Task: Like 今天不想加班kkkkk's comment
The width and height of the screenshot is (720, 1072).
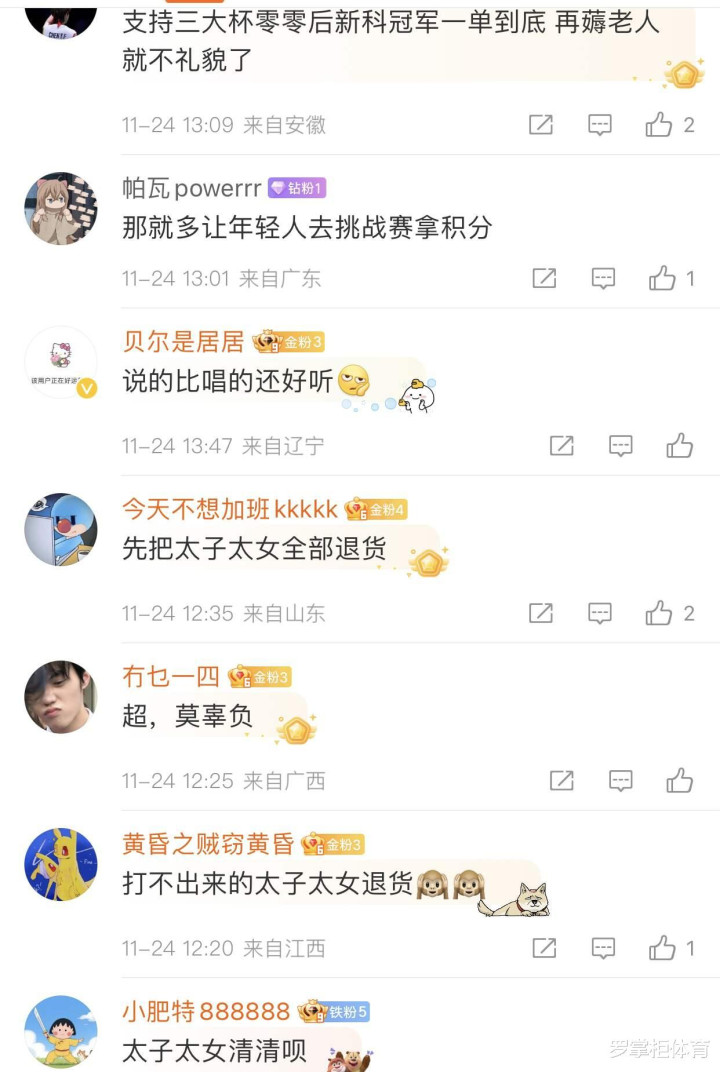Action: coord(659,613)
